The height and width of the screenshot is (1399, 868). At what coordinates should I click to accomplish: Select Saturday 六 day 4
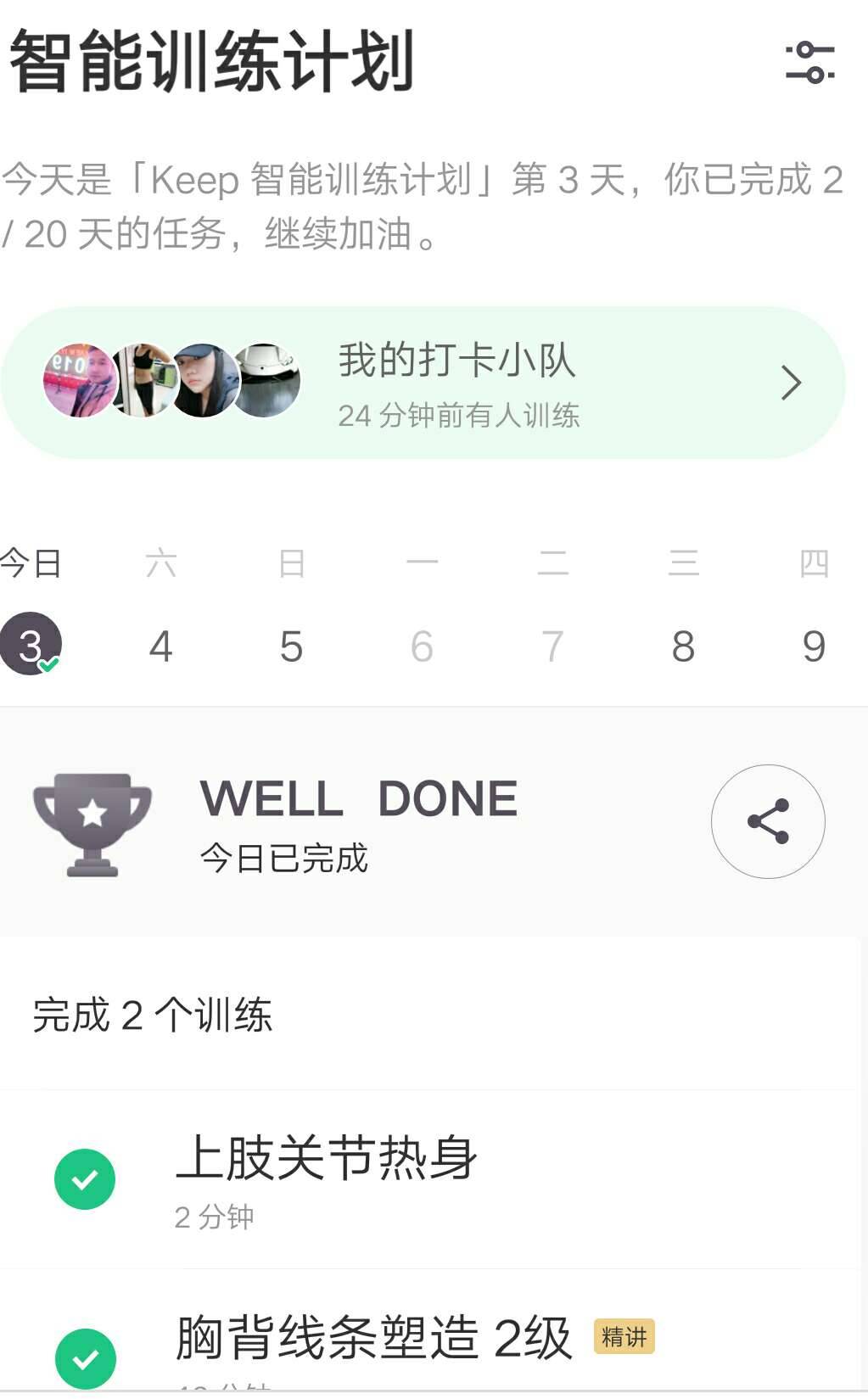[x=160, y=645]
